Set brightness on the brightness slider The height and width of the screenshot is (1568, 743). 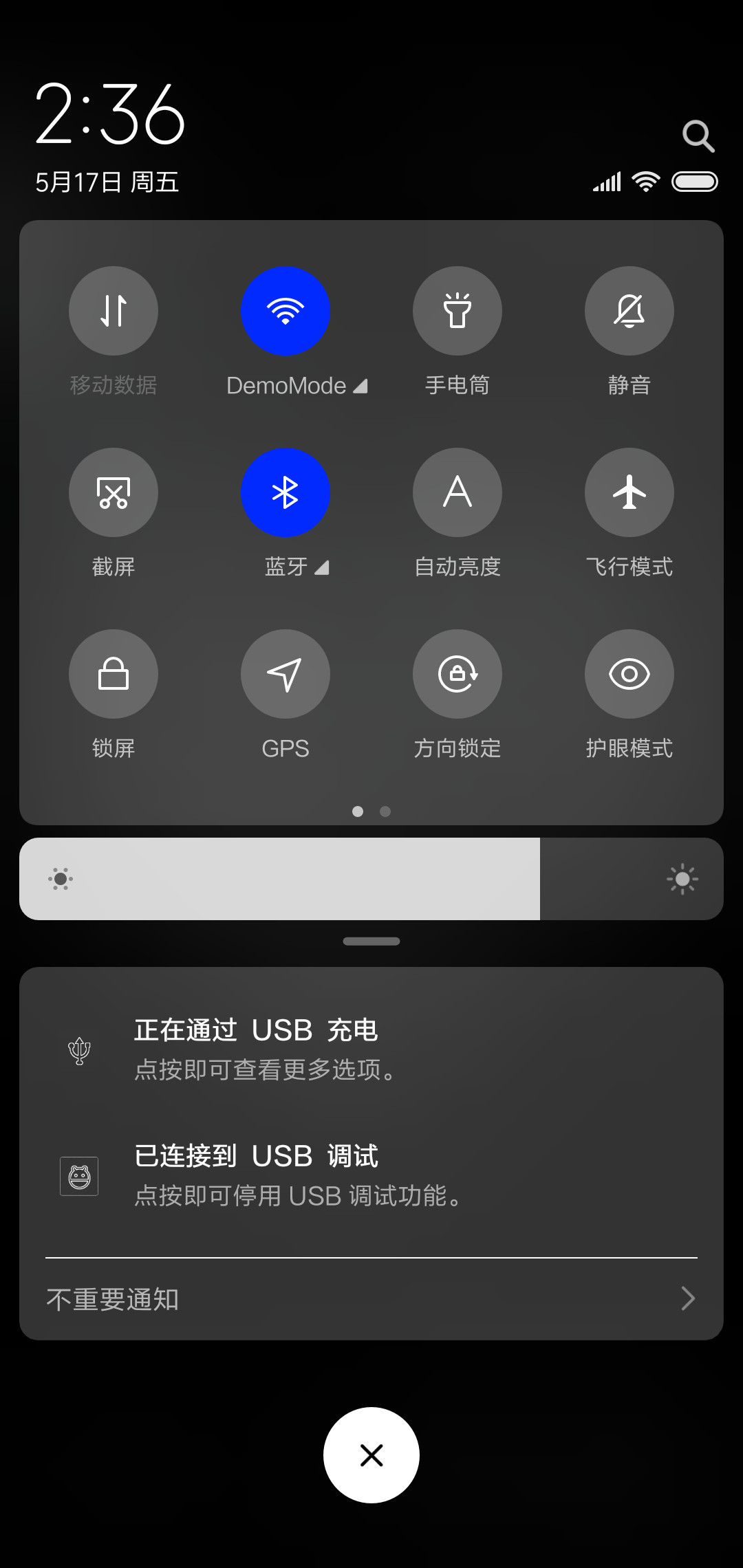pos(371,879)
